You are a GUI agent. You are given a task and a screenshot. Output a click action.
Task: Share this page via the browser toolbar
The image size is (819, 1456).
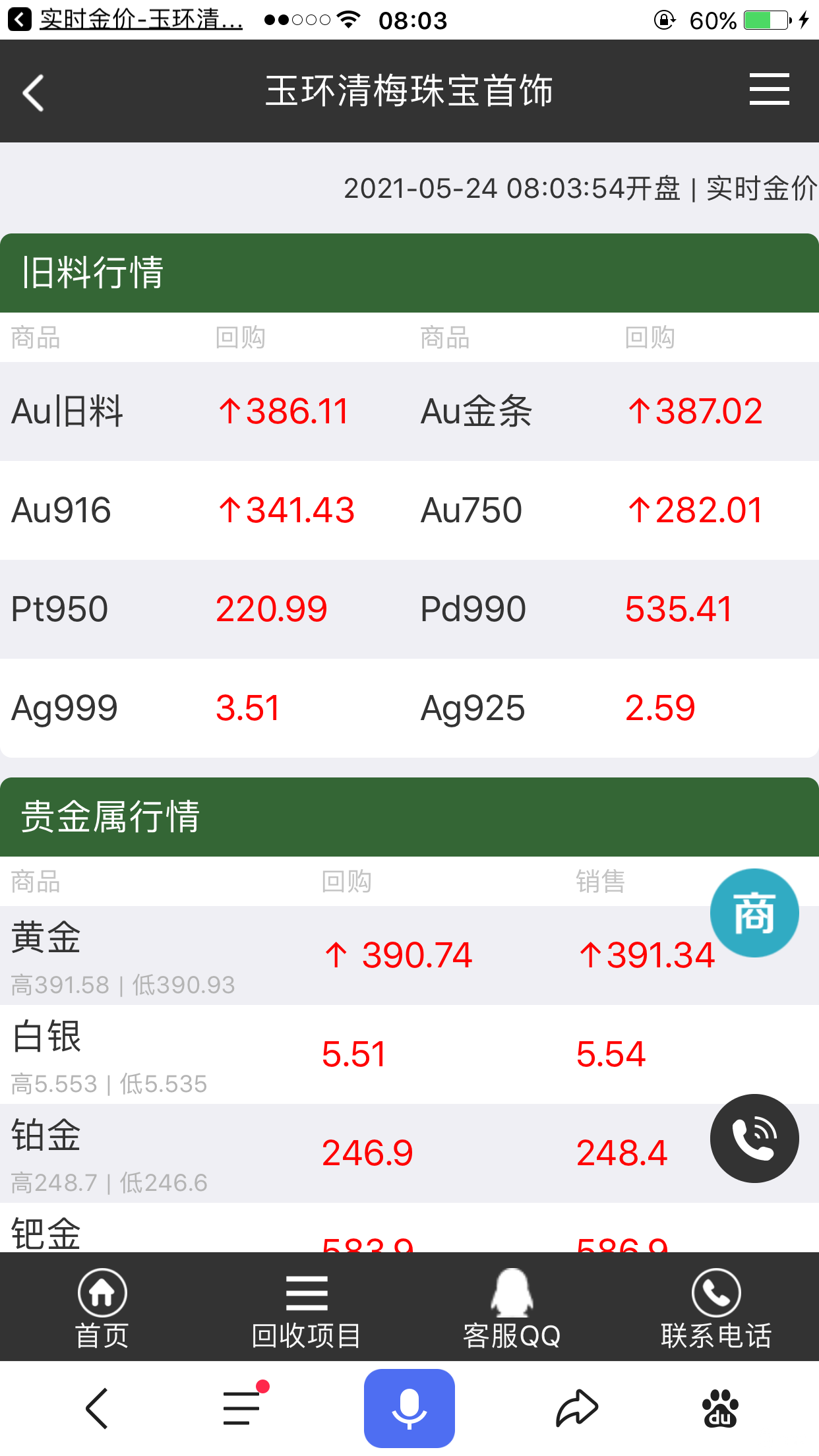click(576, 1409)
